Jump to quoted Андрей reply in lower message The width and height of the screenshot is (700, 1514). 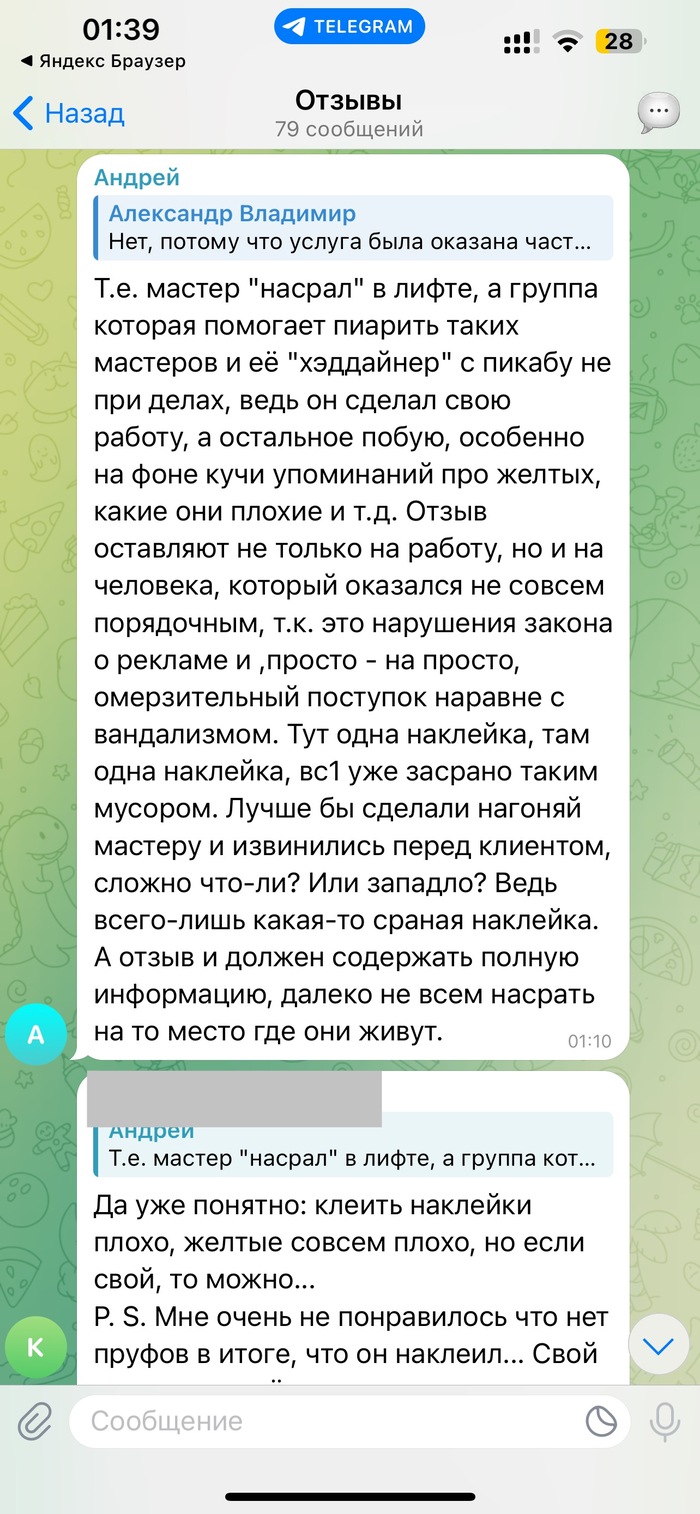tap(352, 1146)
